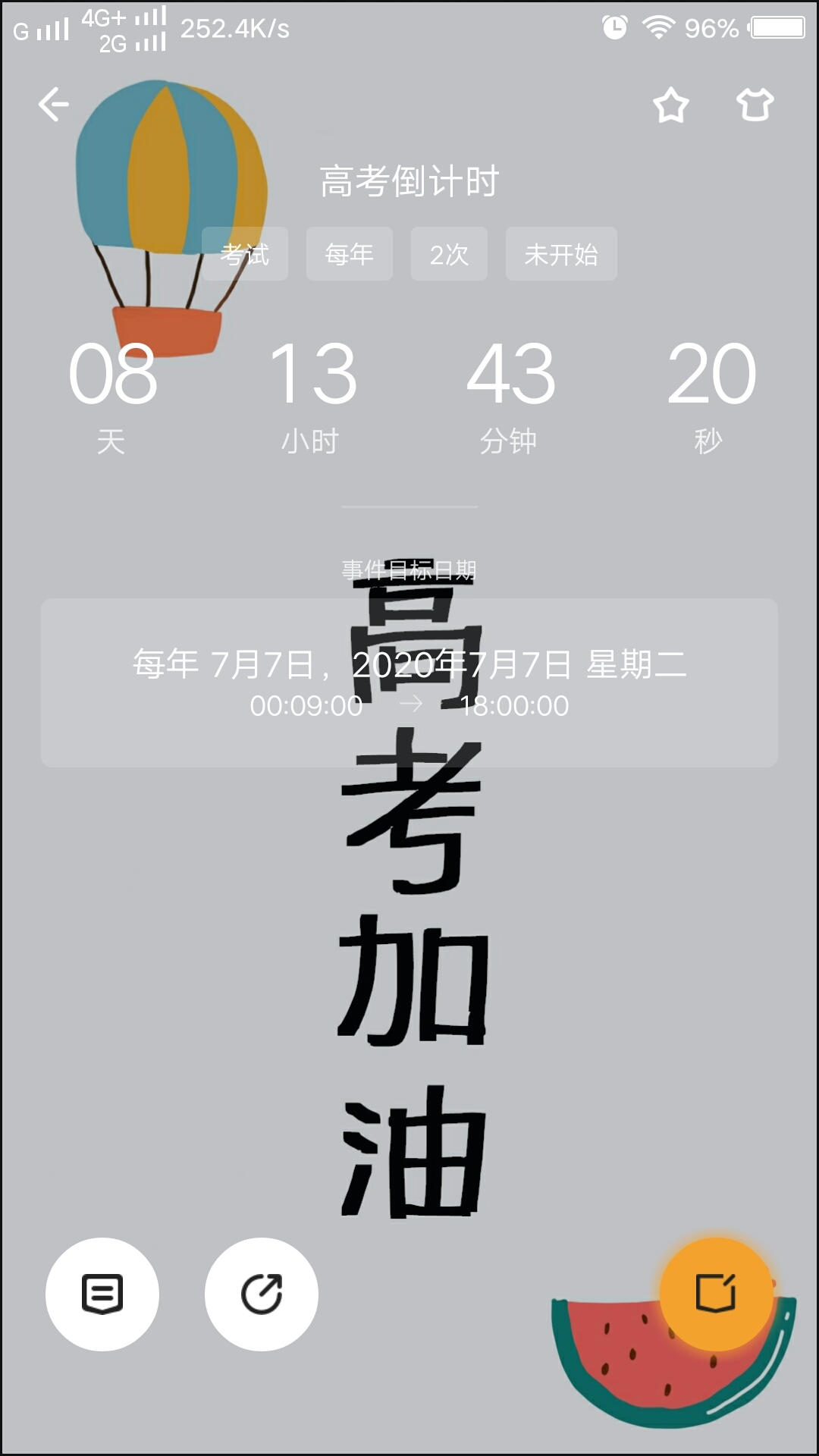
Task: Tap the 考试 category tag
Action: pos(245,254)
